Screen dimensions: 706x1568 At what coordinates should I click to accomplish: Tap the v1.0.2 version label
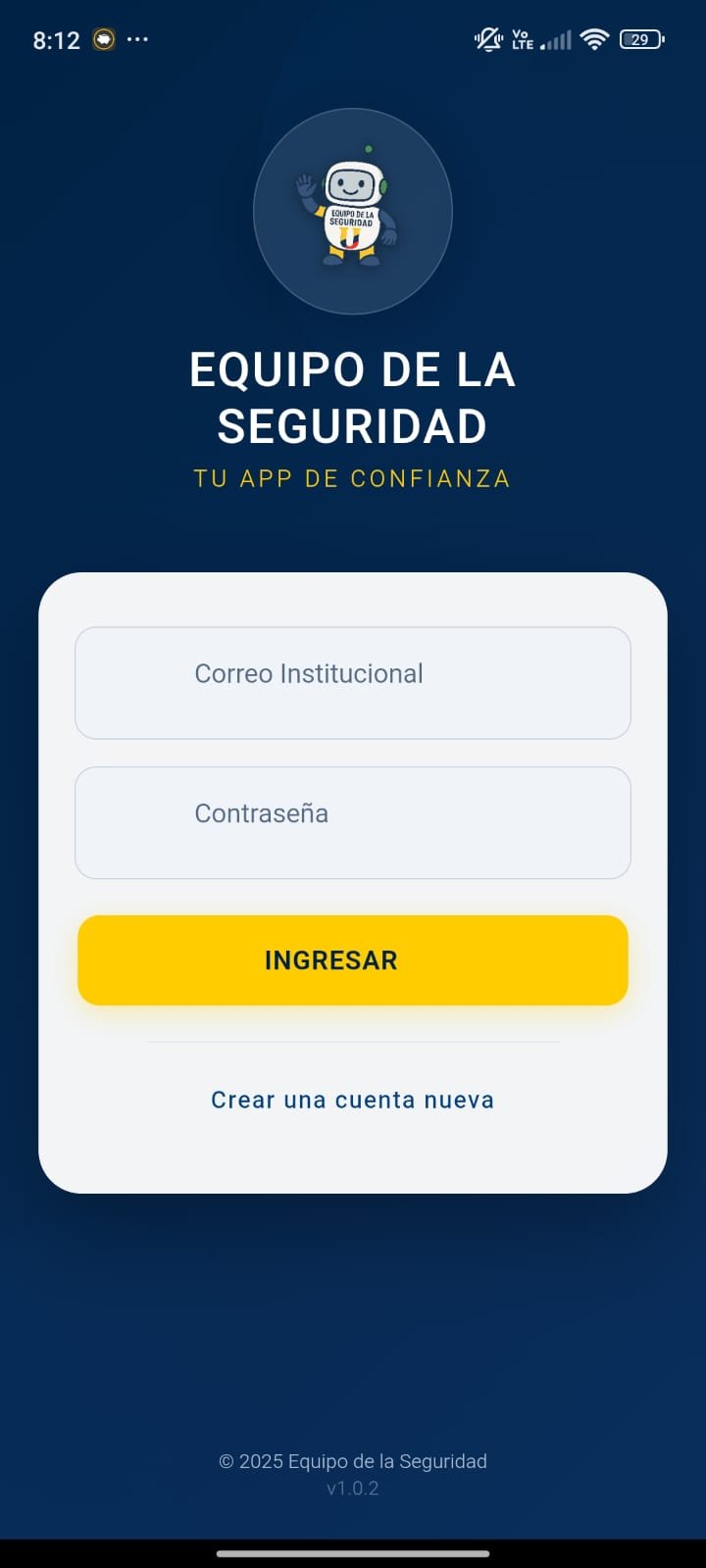point(353,1489)
